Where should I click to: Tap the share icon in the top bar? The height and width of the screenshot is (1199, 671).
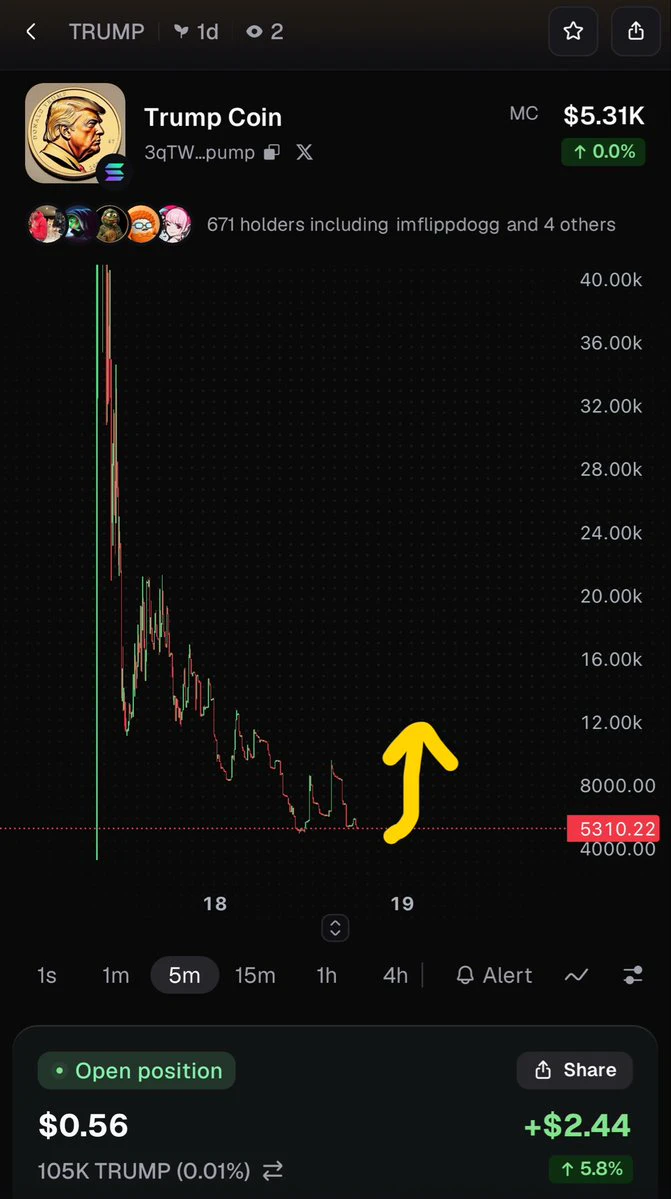point(636,31)
